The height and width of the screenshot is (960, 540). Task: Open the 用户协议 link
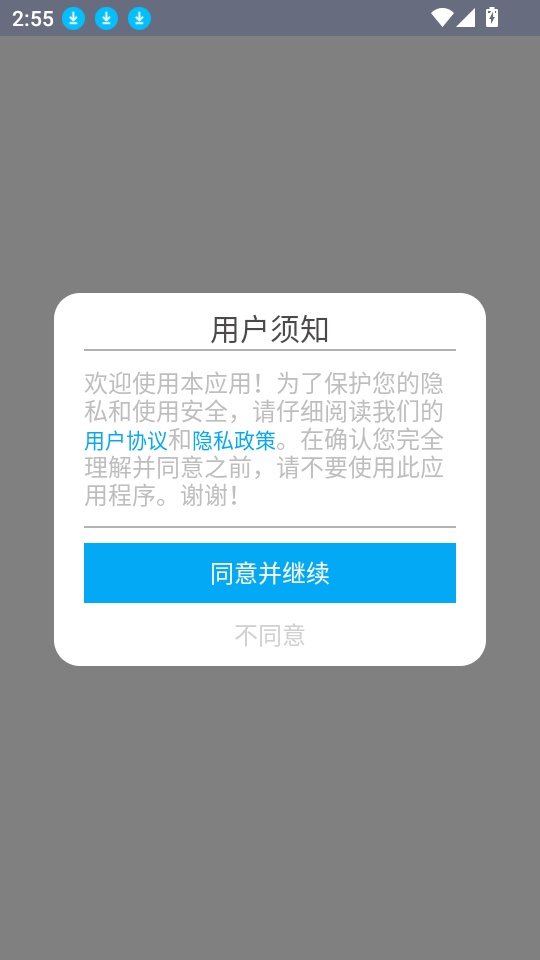(126, 441)
